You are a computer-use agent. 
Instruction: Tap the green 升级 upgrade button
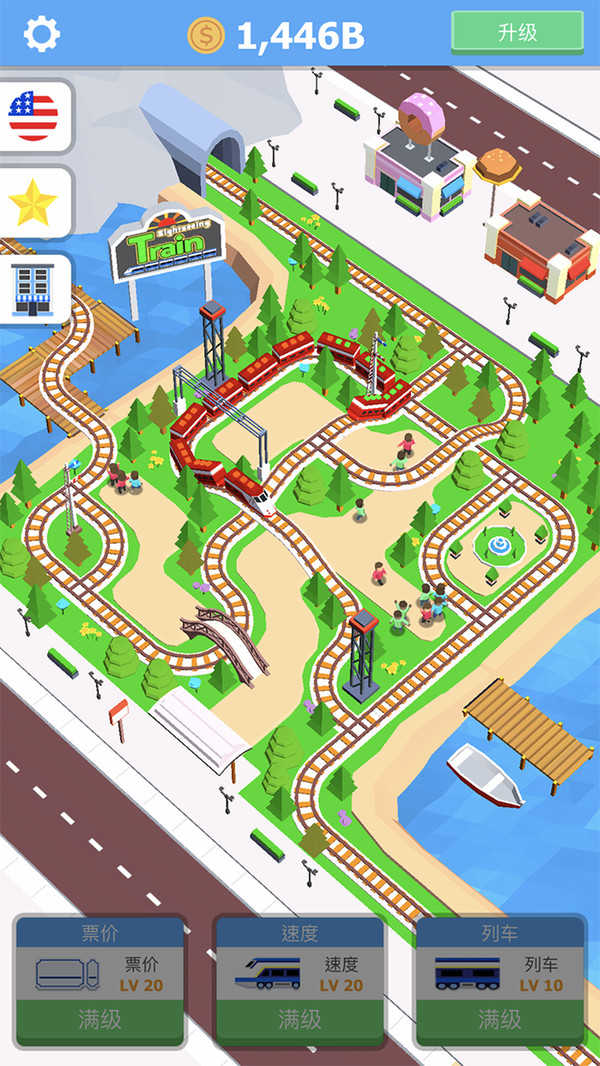pyautogui.click(x=517, y=32)
